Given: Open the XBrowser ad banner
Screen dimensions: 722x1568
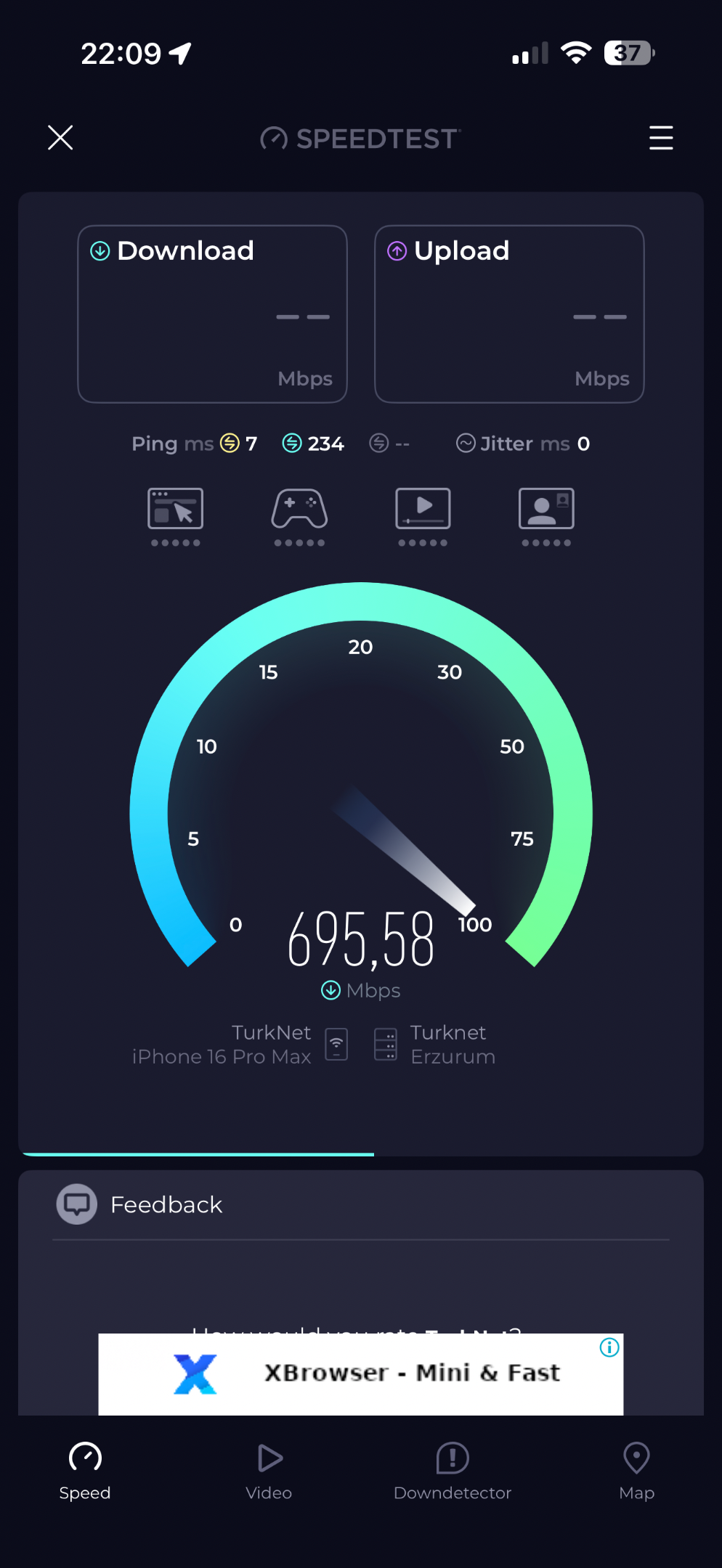Looking at the screenshot, I should [x=361, y=1373].
